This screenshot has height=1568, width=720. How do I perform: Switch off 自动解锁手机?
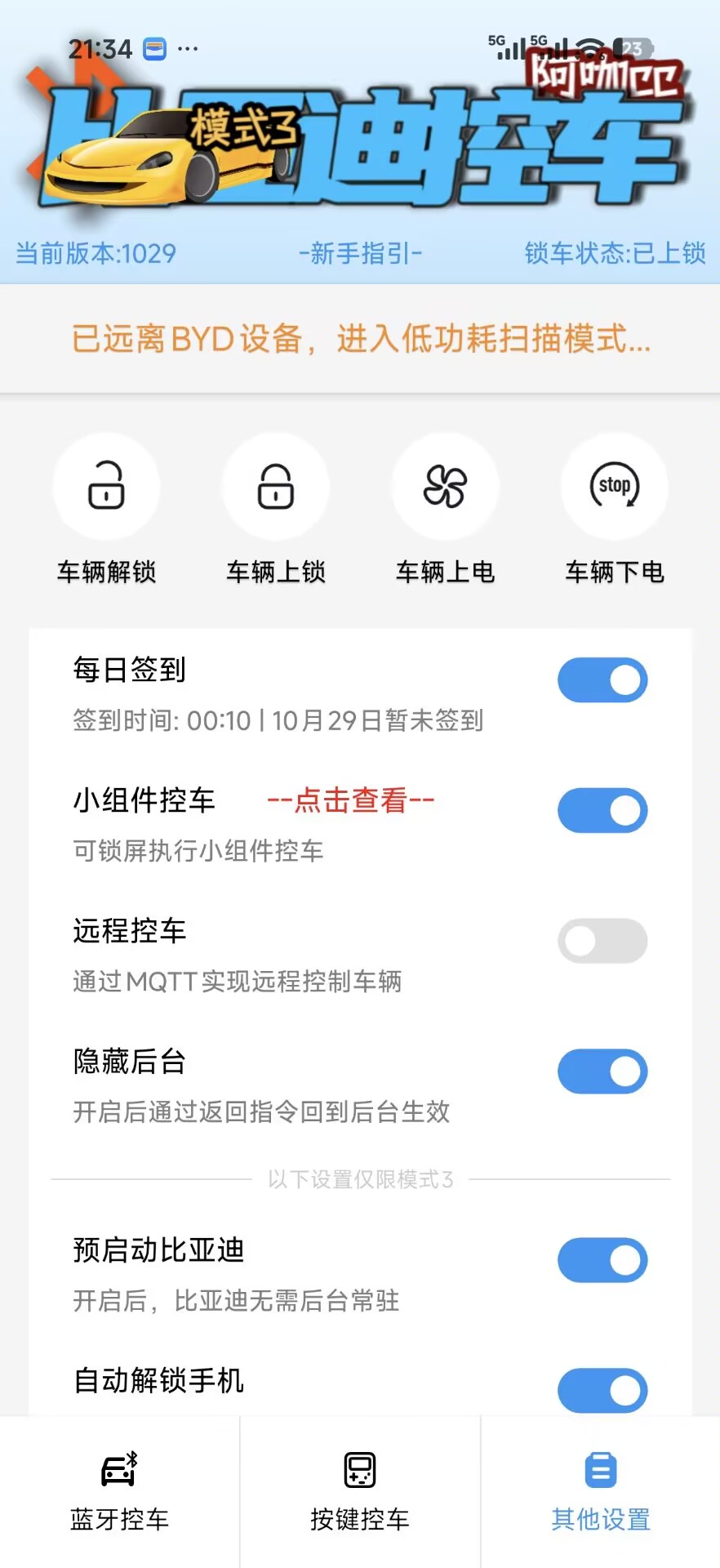tap(602, 1391)
